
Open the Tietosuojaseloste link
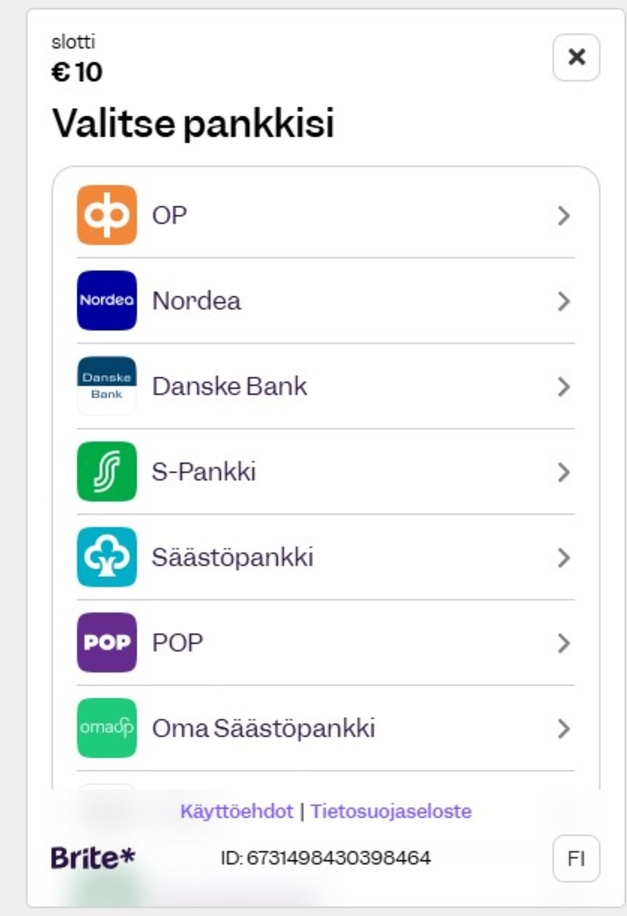[x=391, y=811]
